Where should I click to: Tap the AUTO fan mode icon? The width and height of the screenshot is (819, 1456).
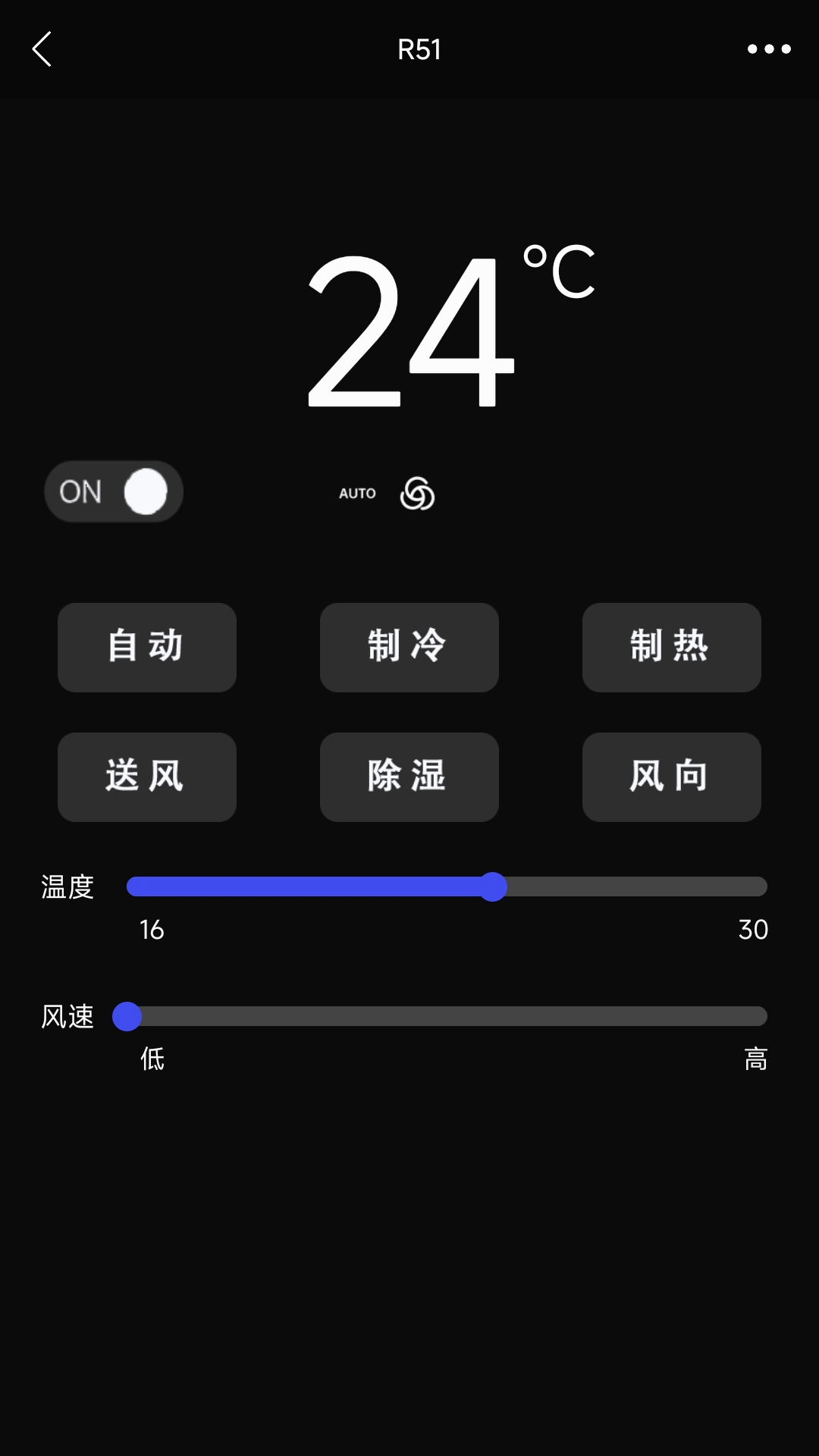point(357,493)
